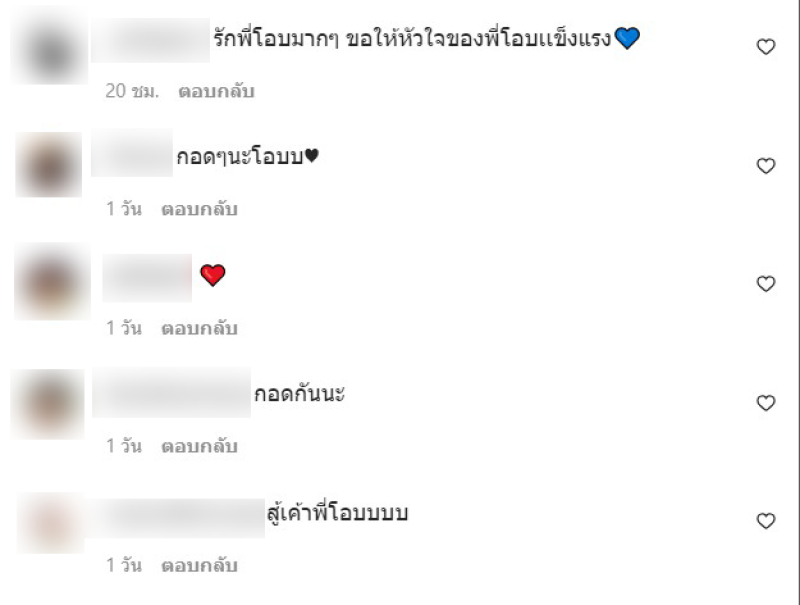Hit ตอบกลับ under 'กอดกันนะ'

pyautogui.click(x=199, y=447)
